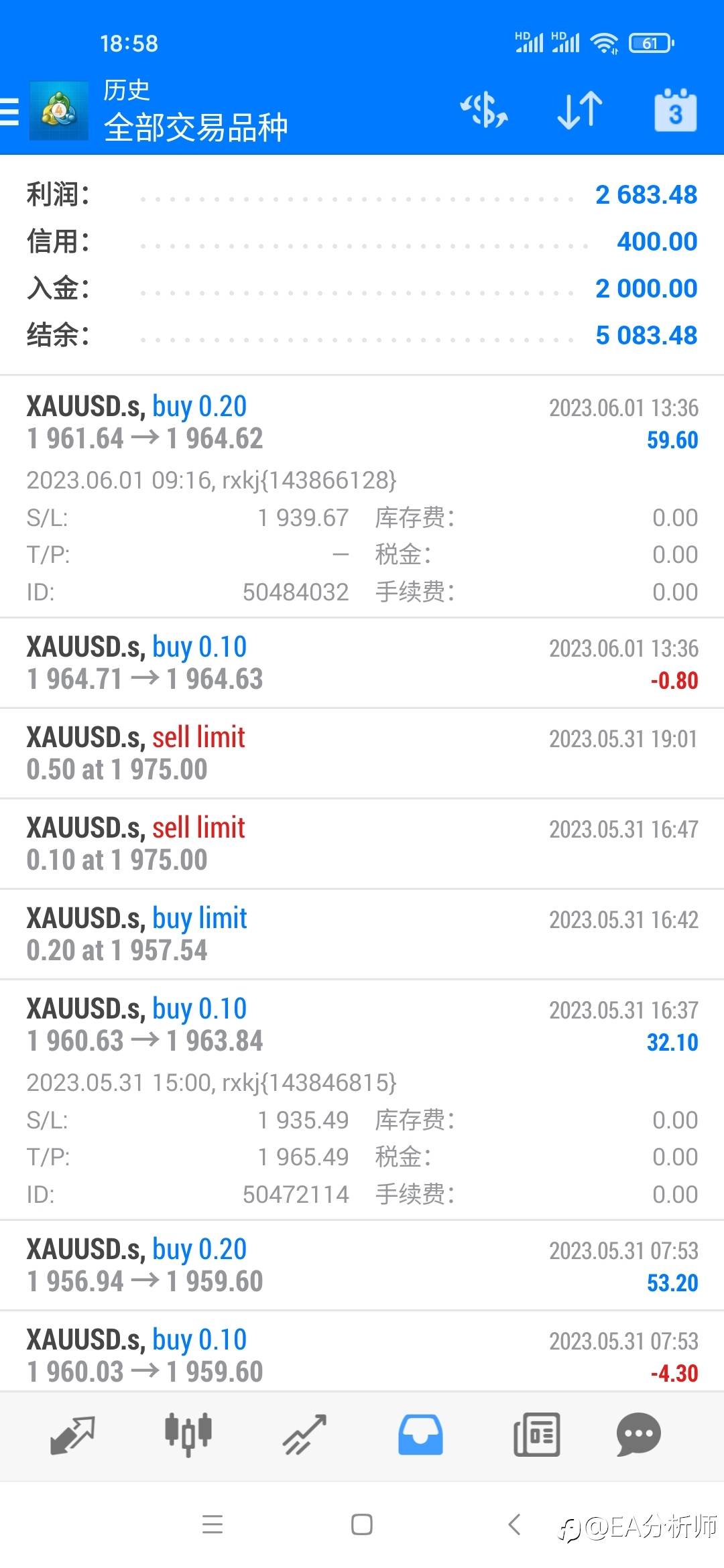Viewport: 724px width, 1568px height.
Task: Switch to the News tab
Action: [x=536, y=1435]
